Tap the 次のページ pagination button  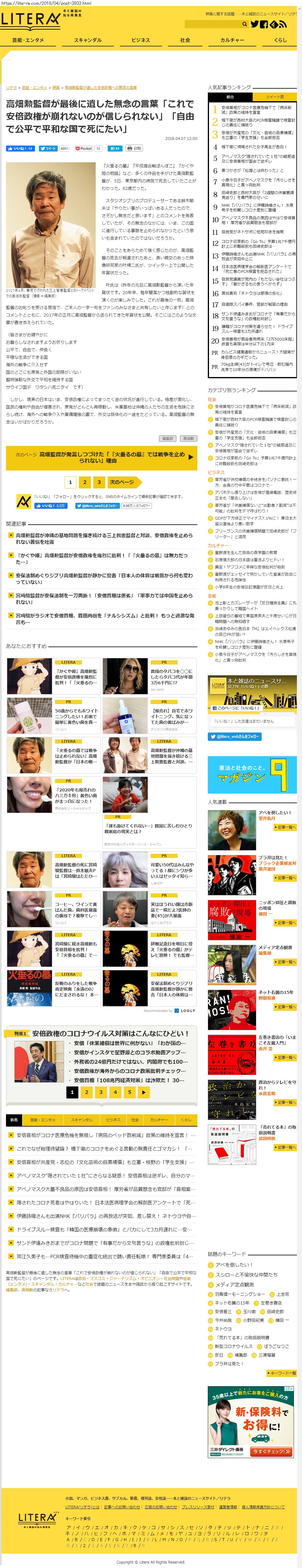pos(121,482)
